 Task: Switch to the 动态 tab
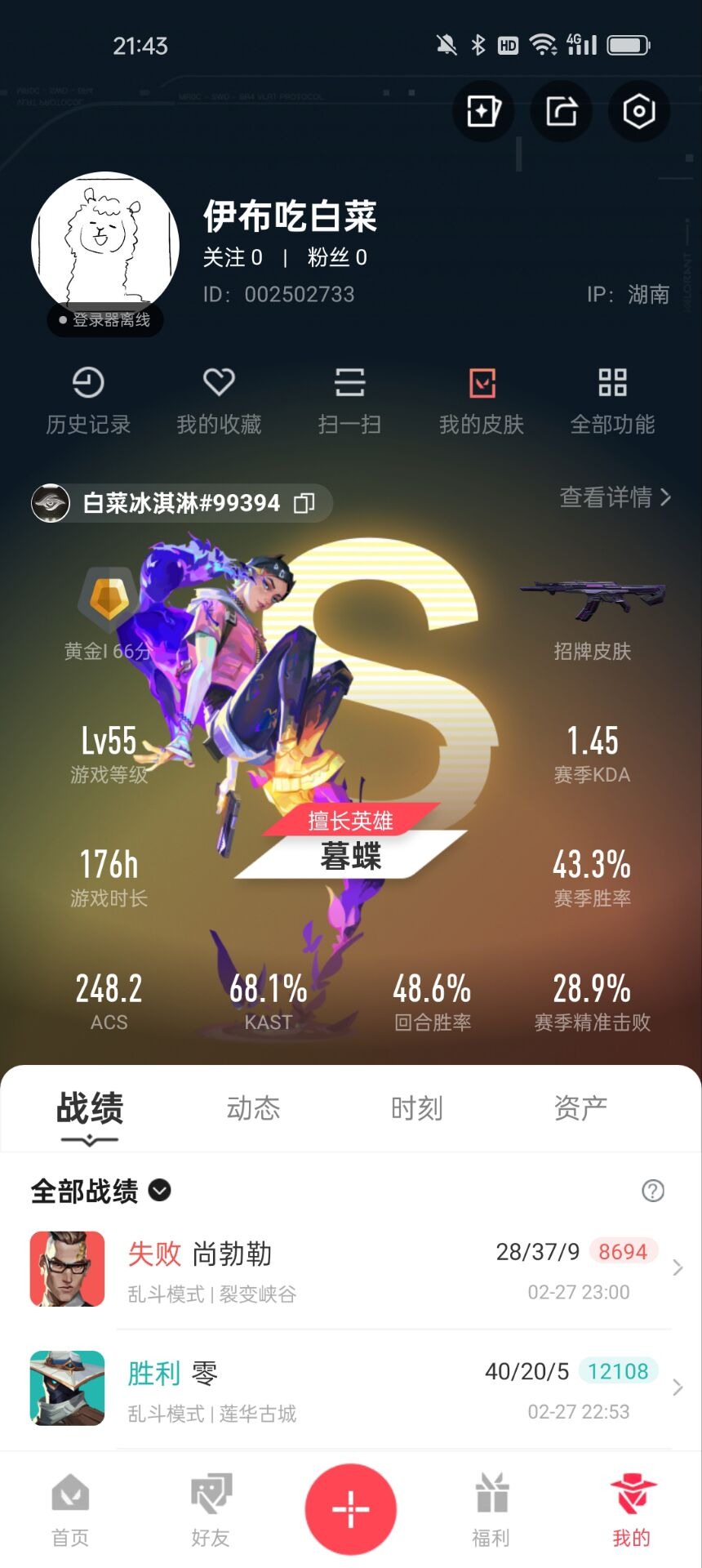tap(253, 1108)
